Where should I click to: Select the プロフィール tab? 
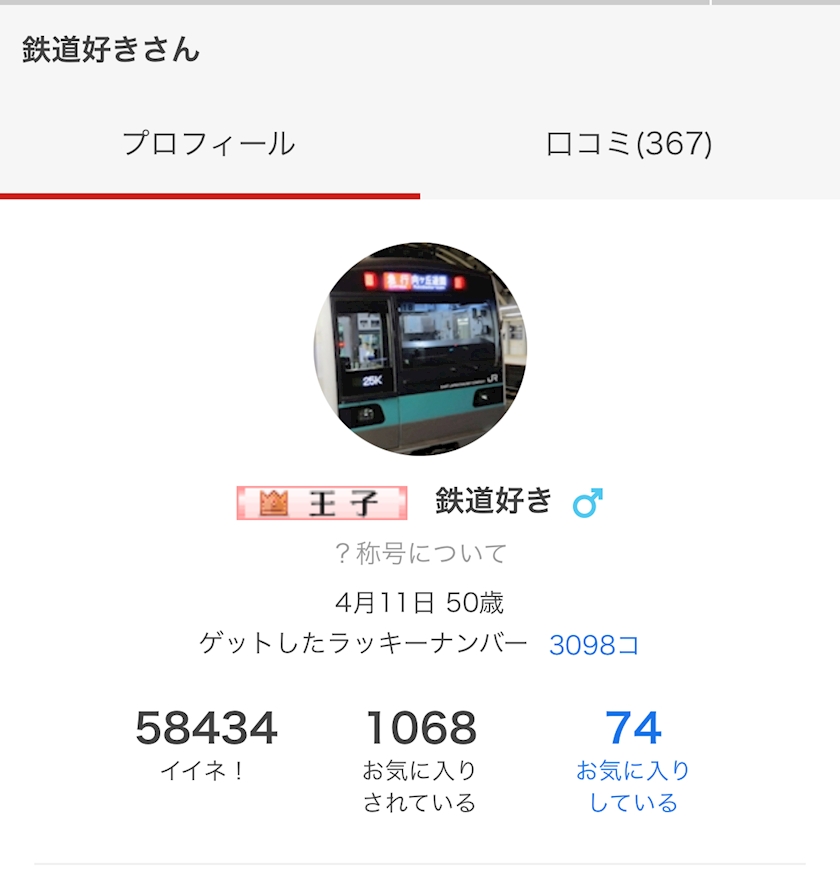point(209,145)
